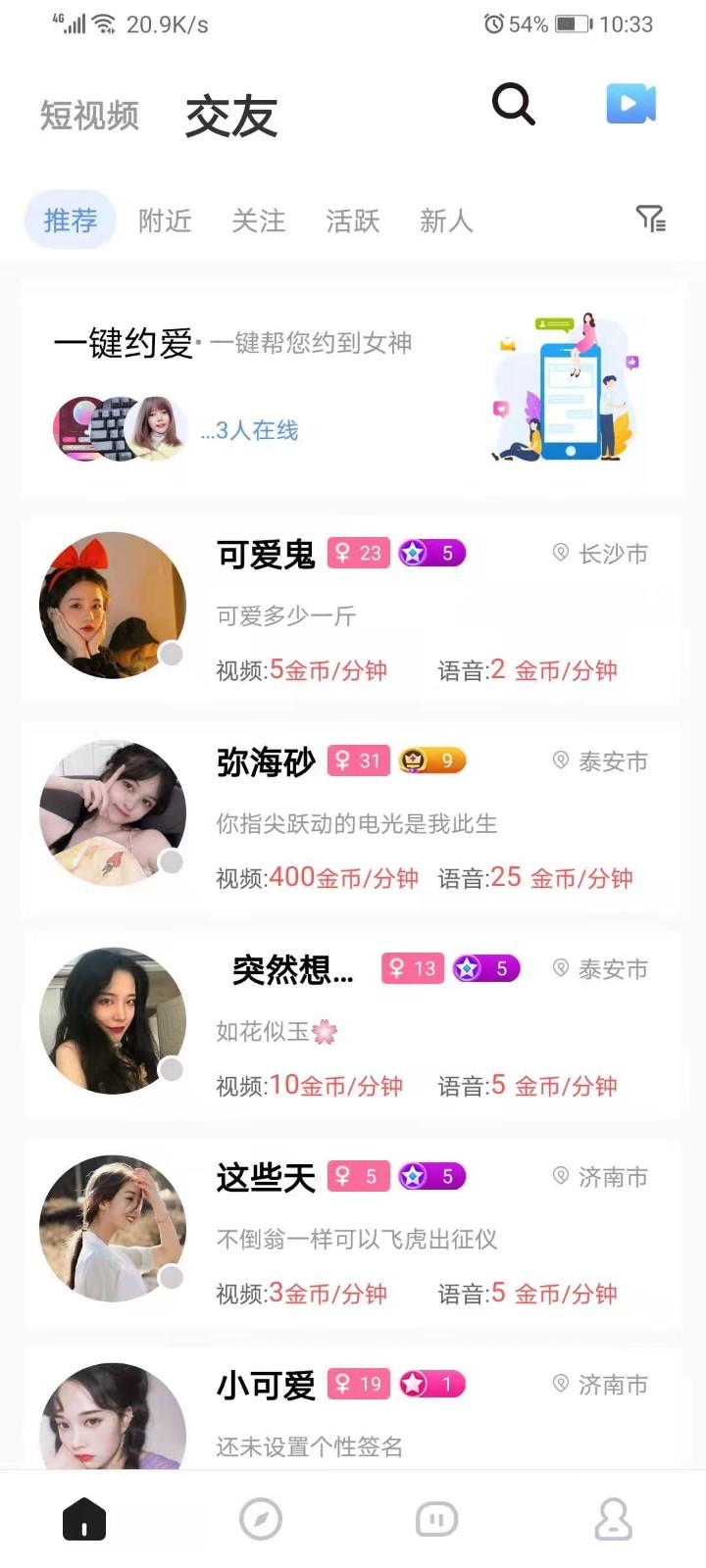Select the female gender badge on 可爱鬼
This screenshot has height=1568, width=706.
(x=357, y=553)
